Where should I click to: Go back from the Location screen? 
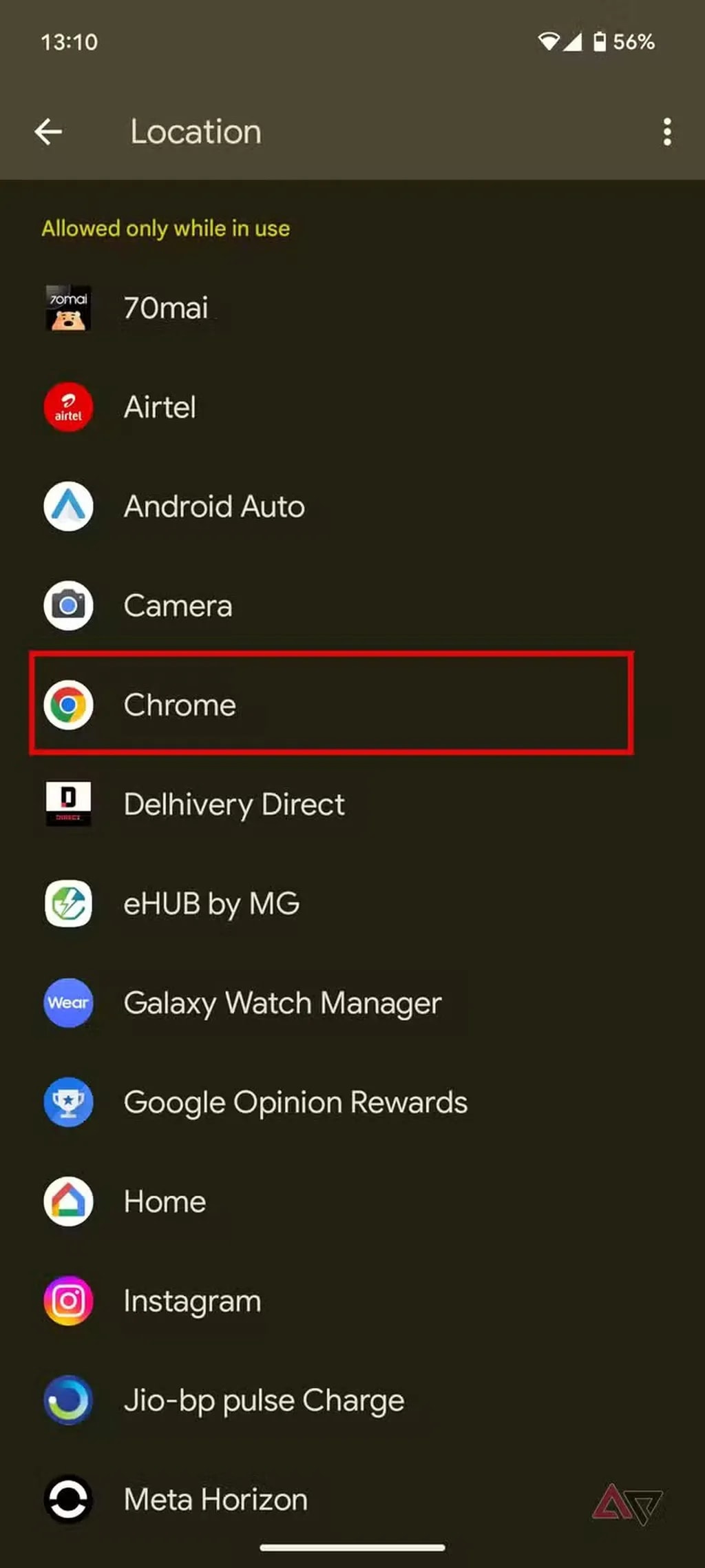48,132
